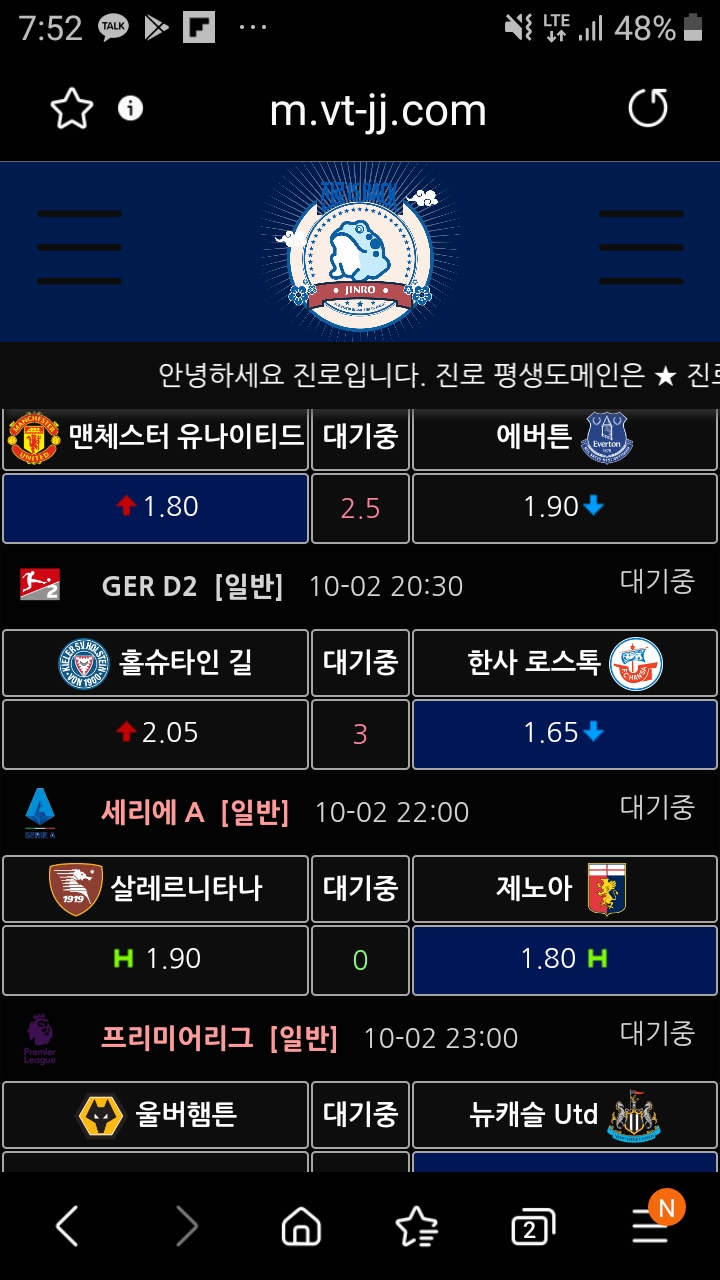Go to browser home page

pos(301,1226)
